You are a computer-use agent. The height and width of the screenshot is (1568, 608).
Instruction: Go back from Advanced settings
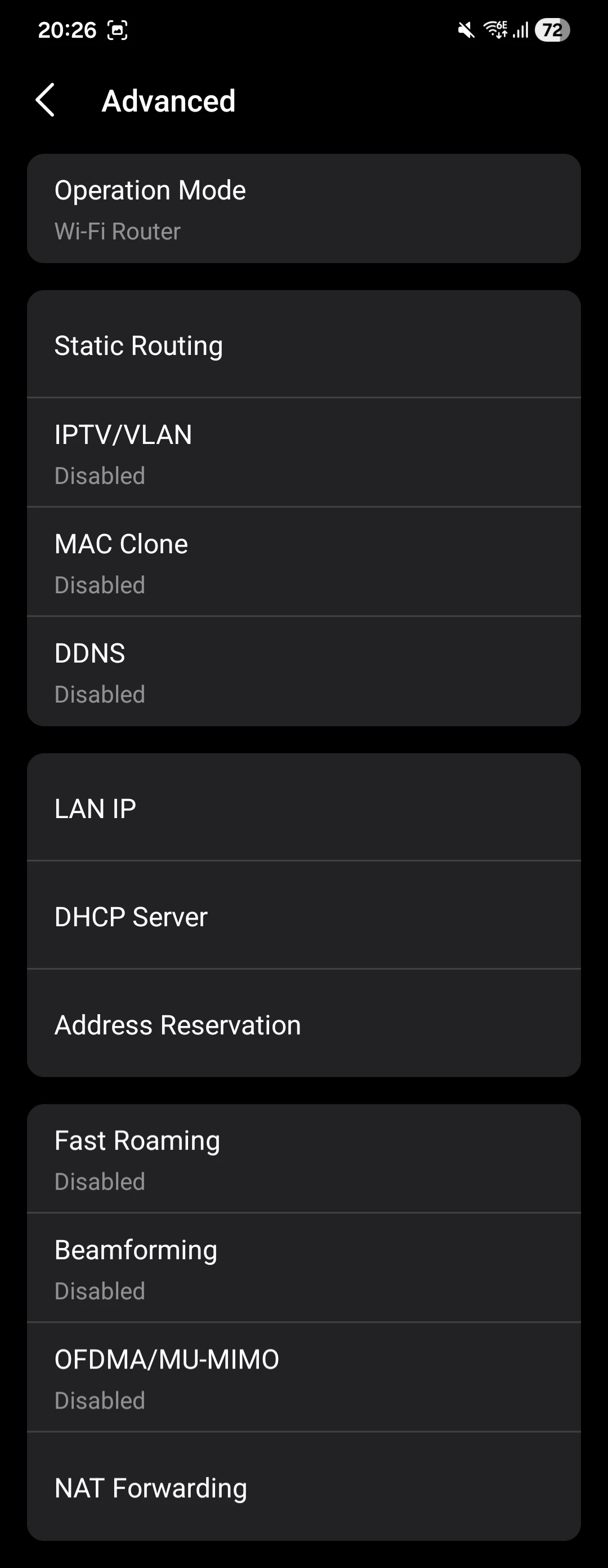46,100
